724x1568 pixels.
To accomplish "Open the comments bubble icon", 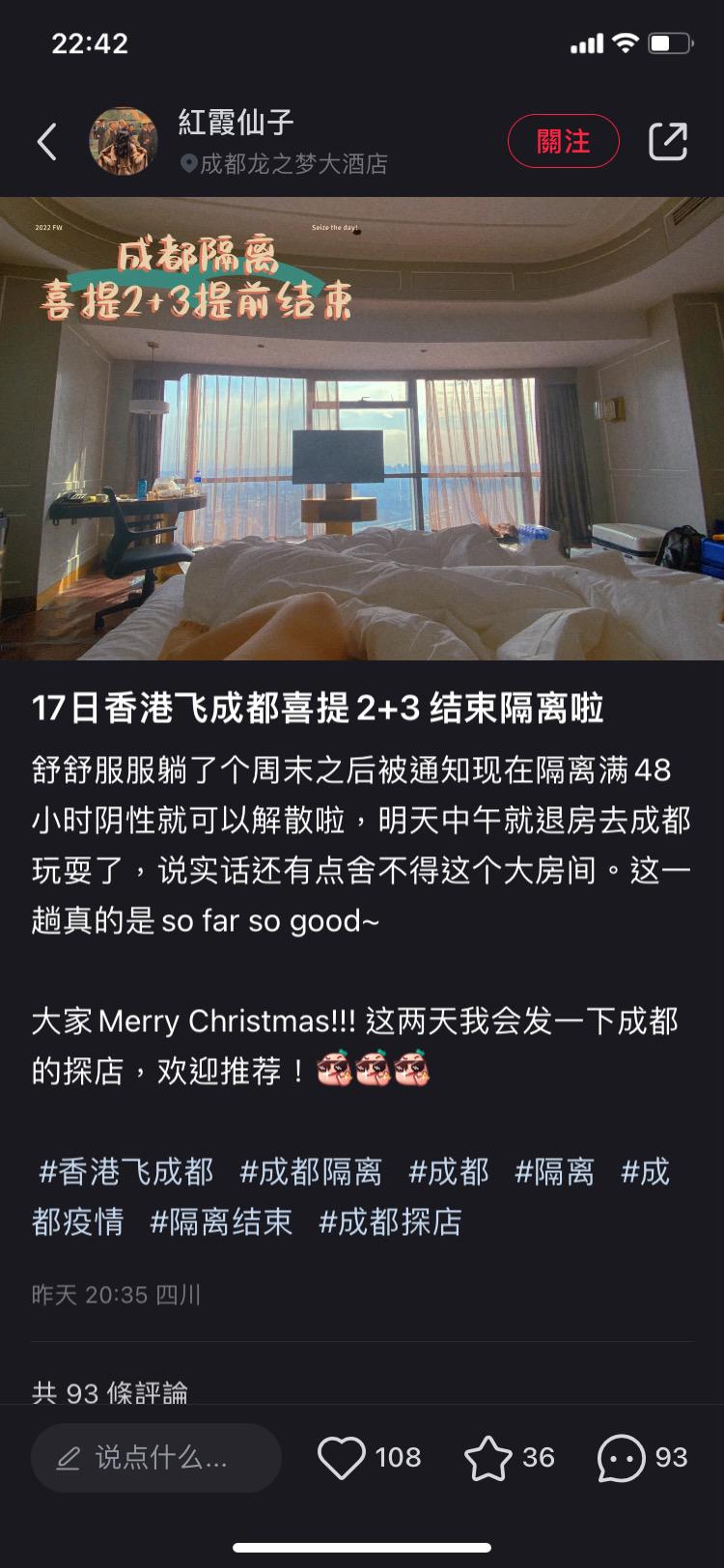I will pos(621,1458).
